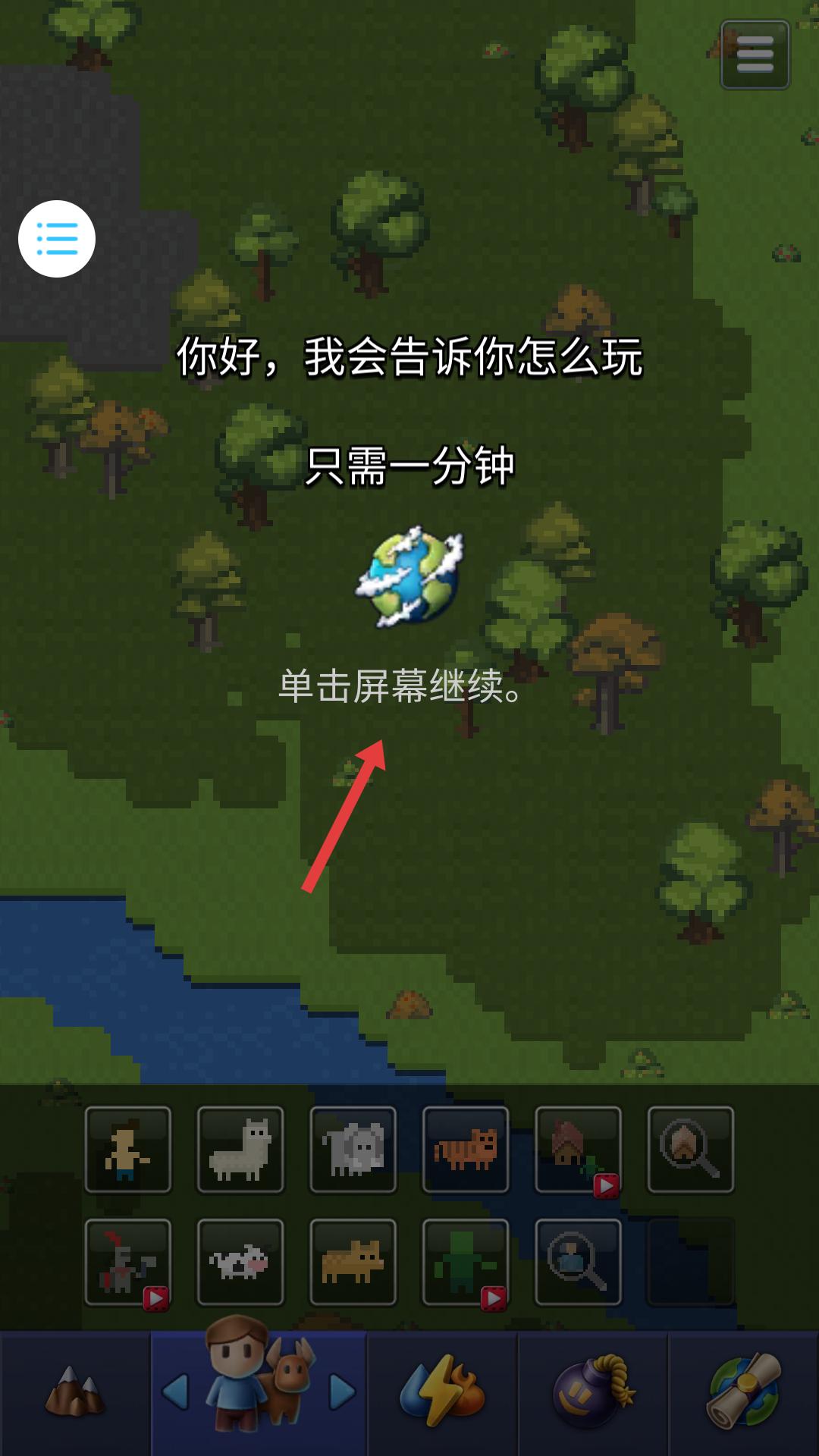The width and height of the screenshot is (819, 1456).
Task: Open the white floating list button
Action: (x=57, y=239)
